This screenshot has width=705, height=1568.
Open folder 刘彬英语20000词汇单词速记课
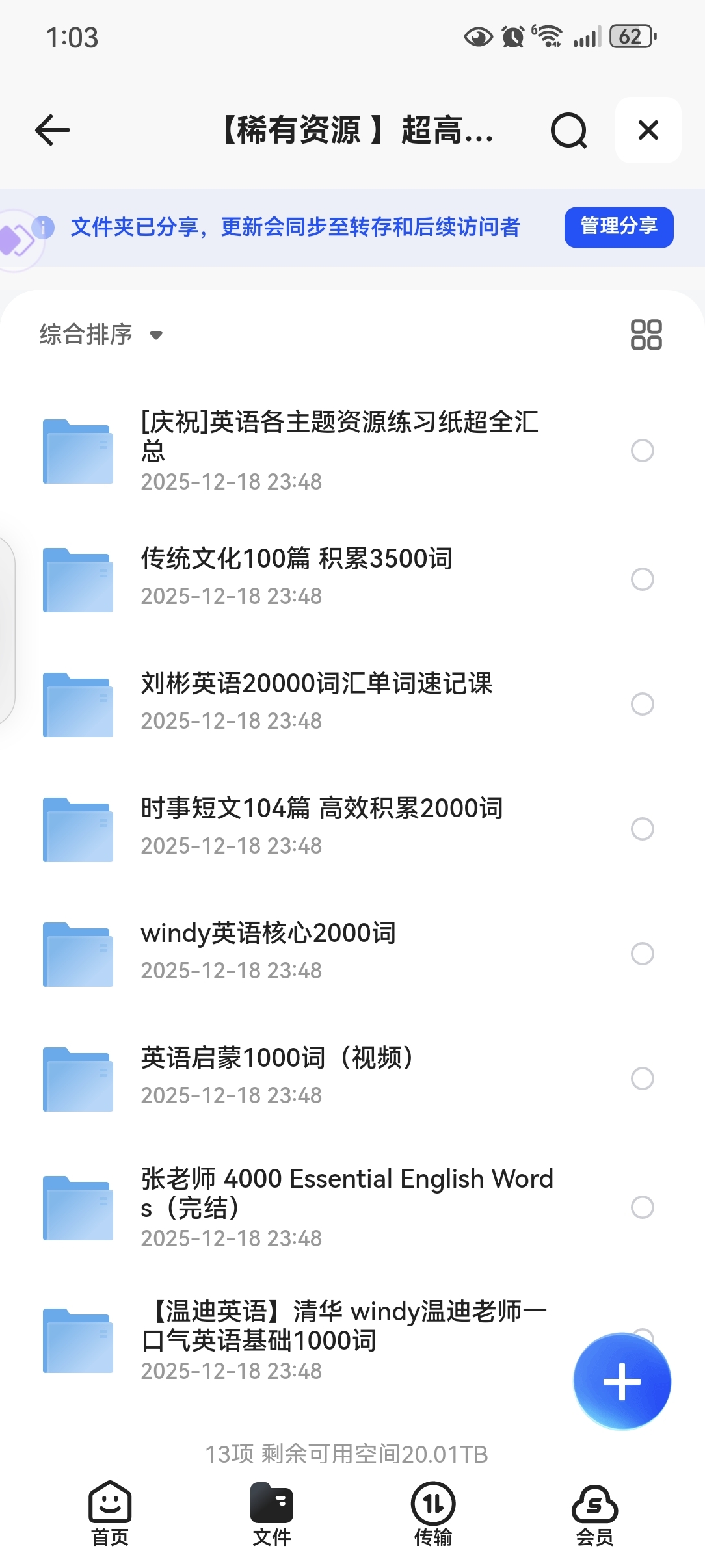point(316,700)
